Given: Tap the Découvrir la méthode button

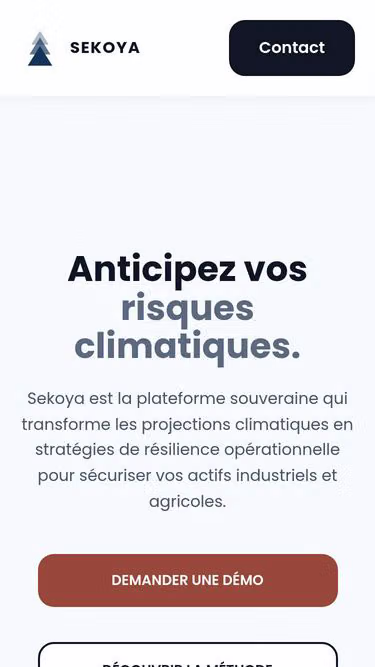Looking at the screenshot, I should (x=188, y=655).
